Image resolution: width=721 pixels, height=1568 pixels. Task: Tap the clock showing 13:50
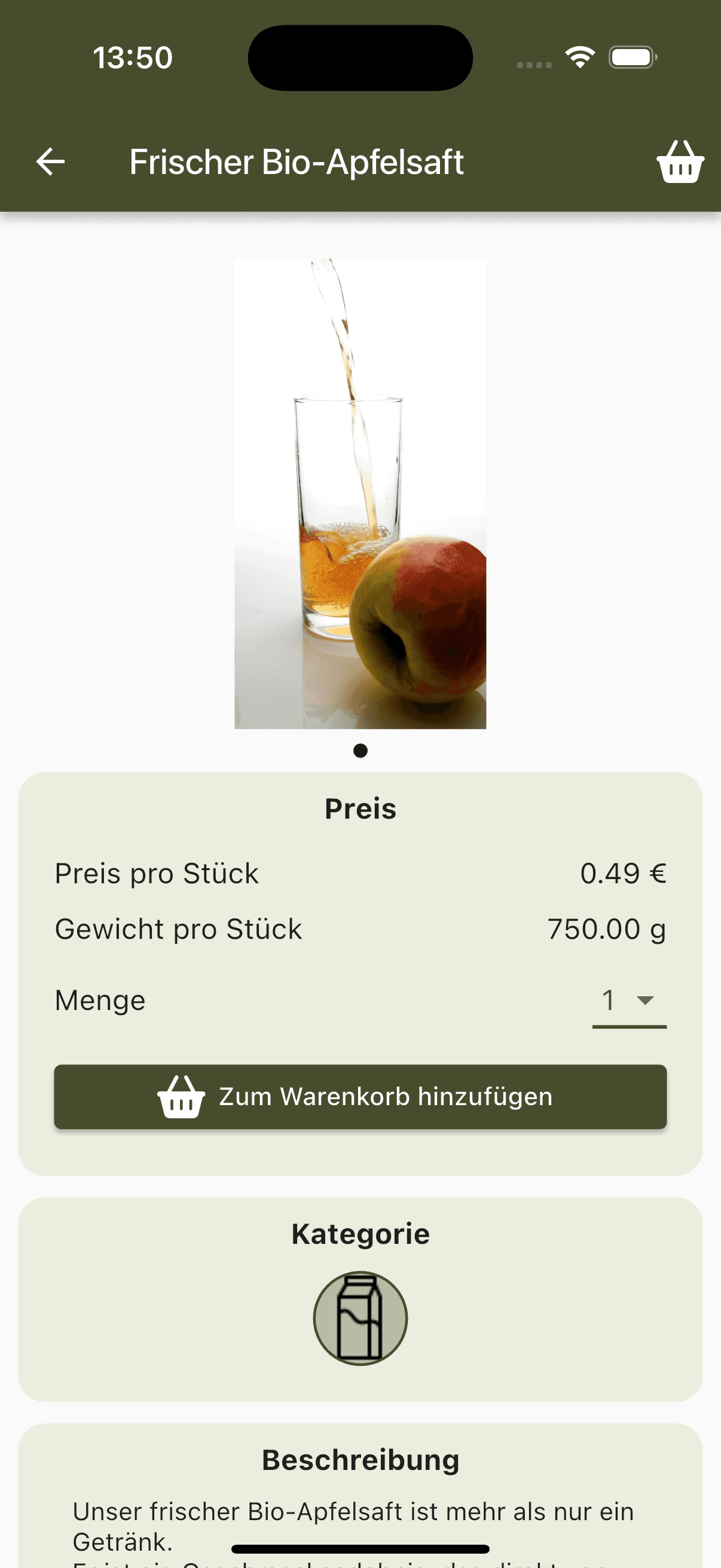click(133, 57)
